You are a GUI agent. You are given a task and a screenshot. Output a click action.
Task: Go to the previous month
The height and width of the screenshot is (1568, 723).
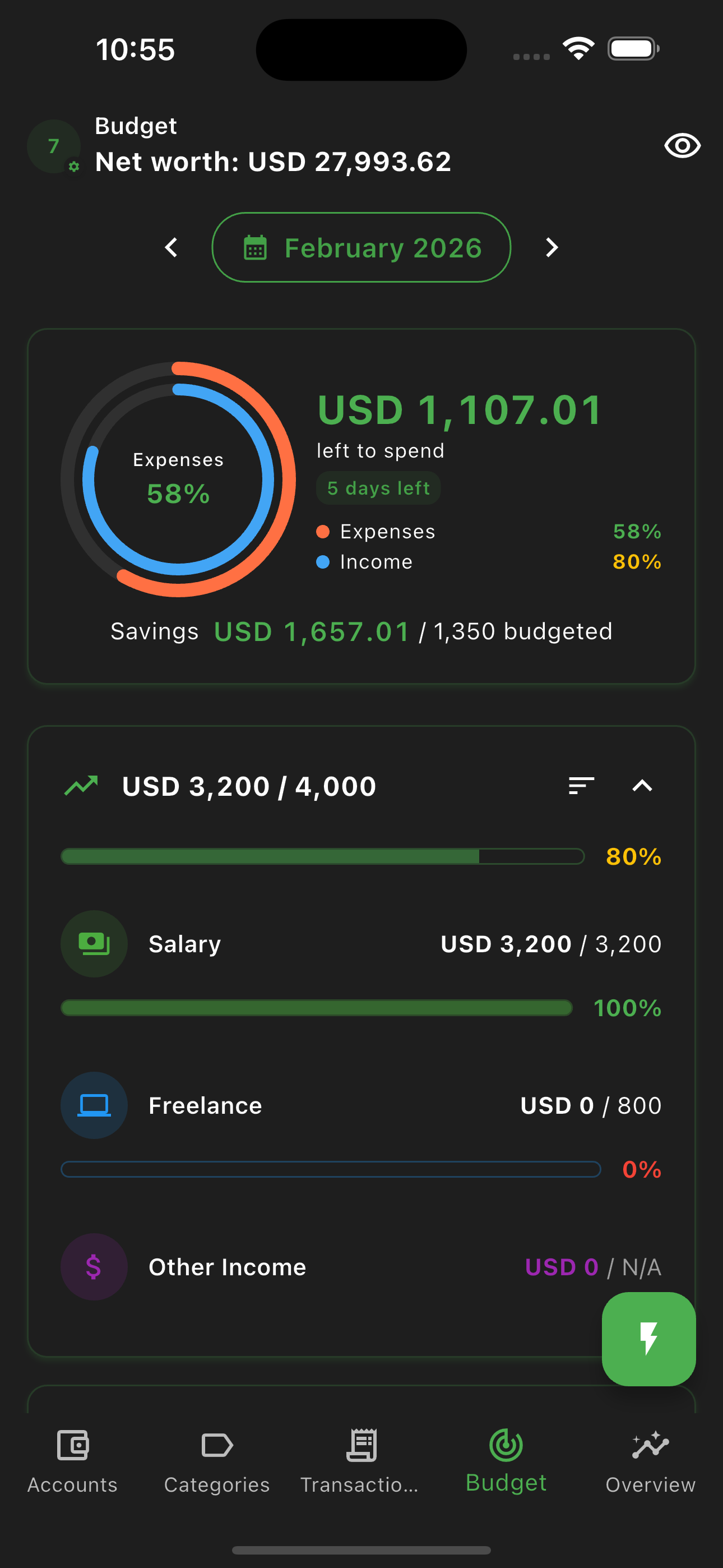(x=171, y=247)
